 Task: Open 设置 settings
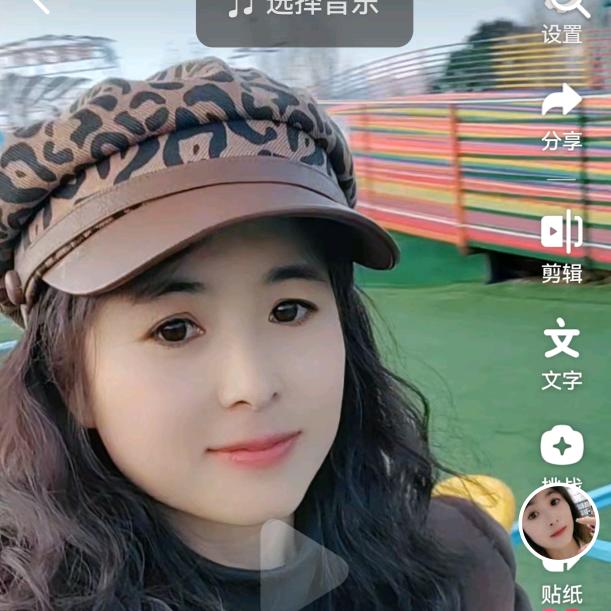pos(562,18)
